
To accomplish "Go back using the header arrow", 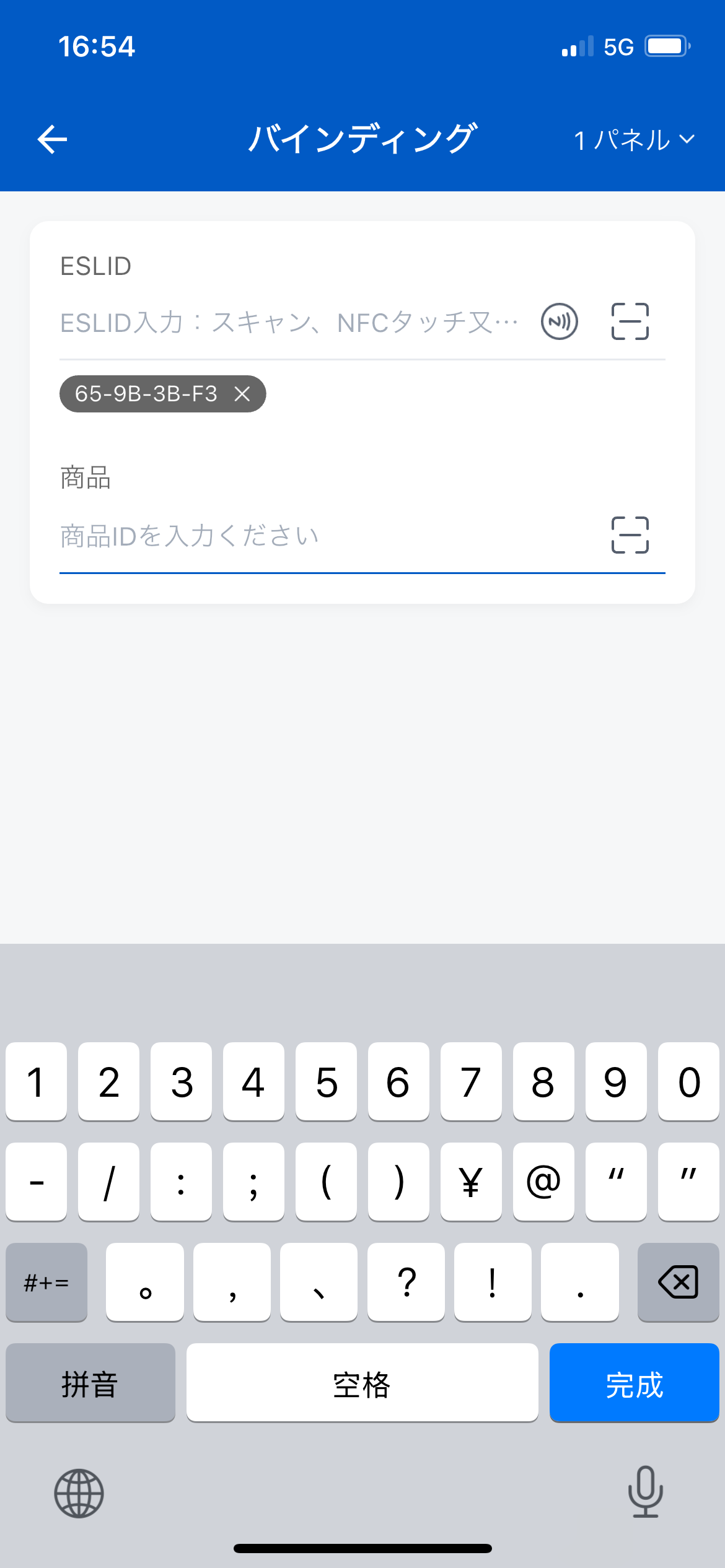I will [x=52, y=139].
